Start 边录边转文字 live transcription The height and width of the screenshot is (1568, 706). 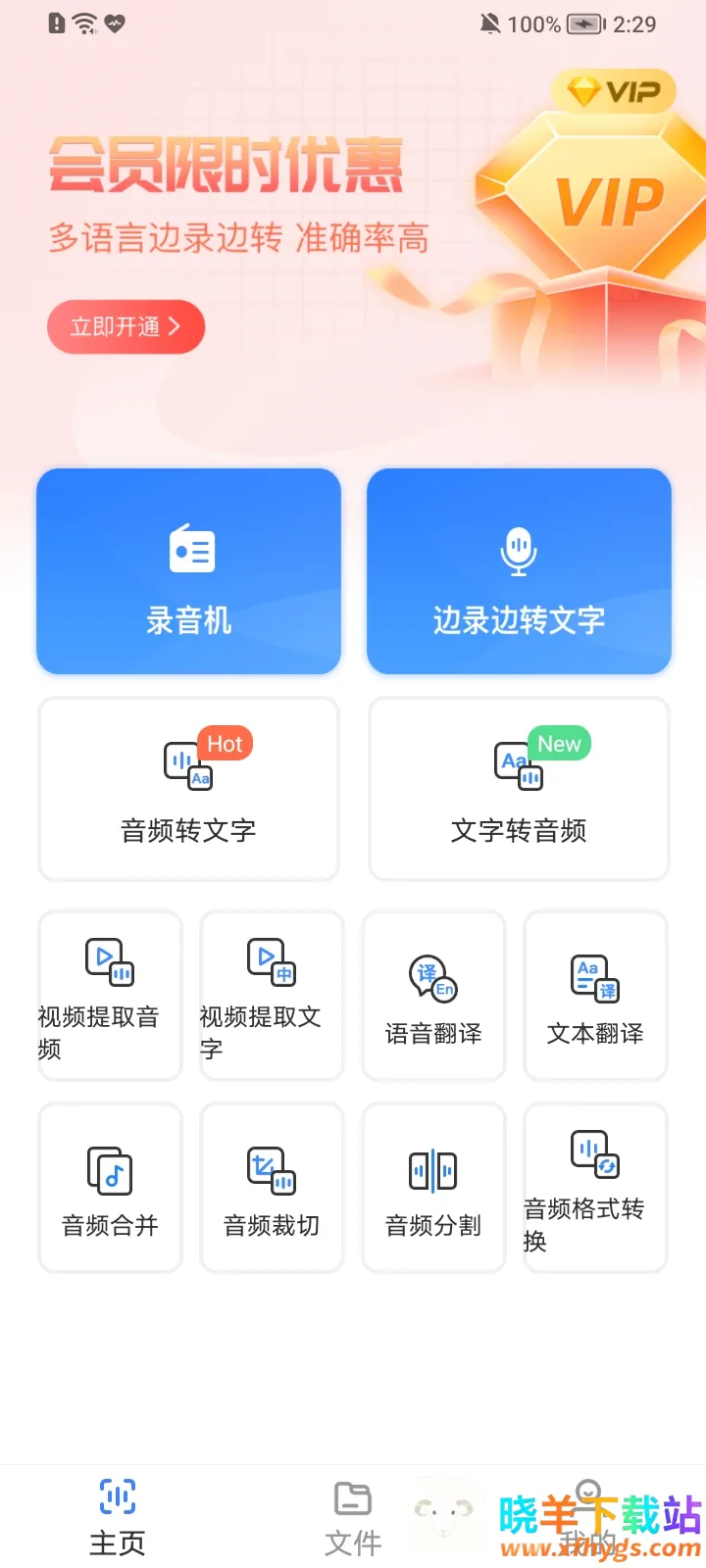519,571
